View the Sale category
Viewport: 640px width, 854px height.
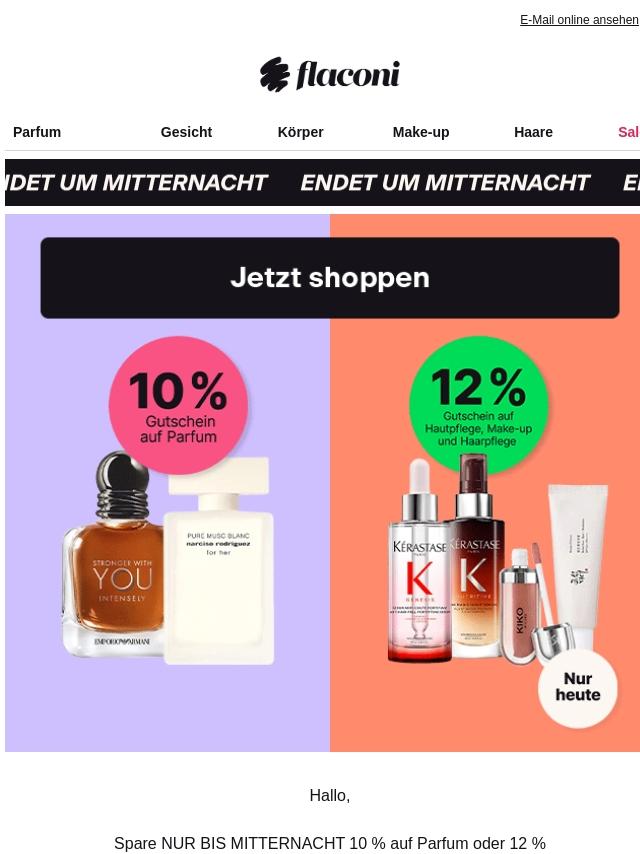(x=628, y=132)
